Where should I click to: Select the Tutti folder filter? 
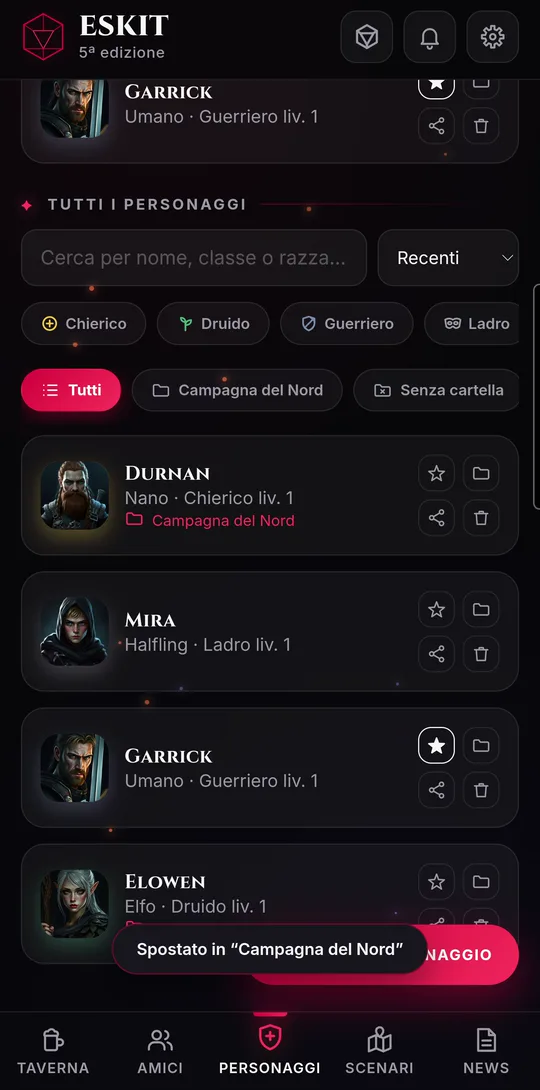point(71,390)
